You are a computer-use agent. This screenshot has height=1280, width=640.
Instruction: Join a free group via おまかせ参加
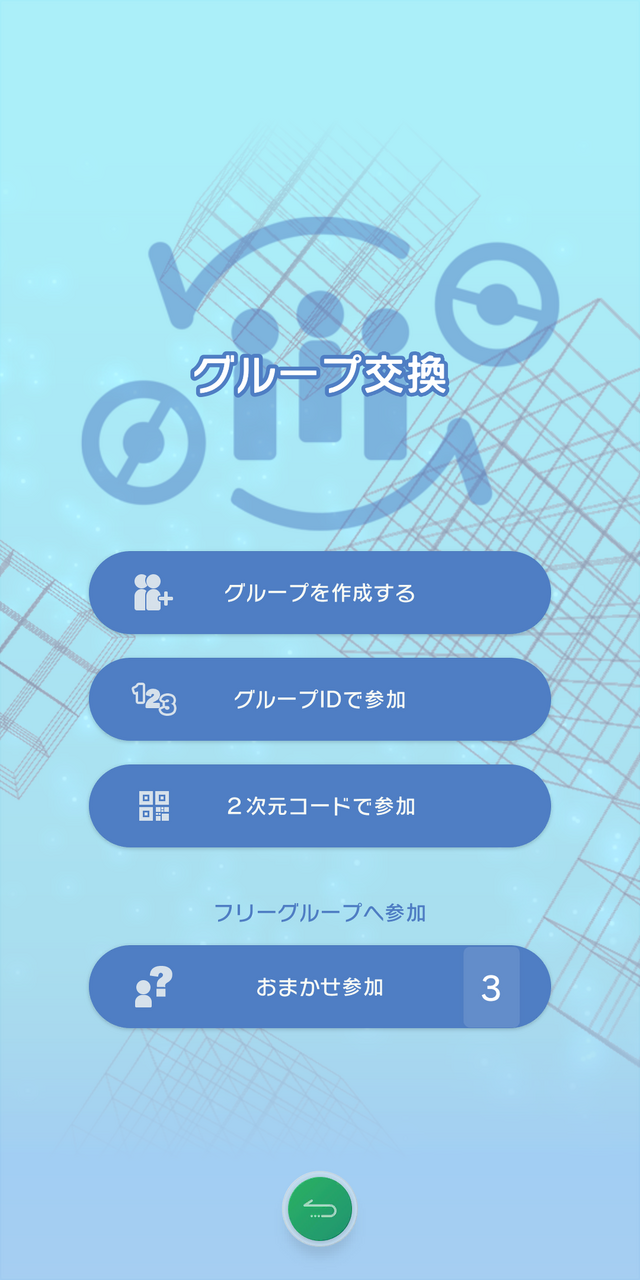(x=320, y=987)
